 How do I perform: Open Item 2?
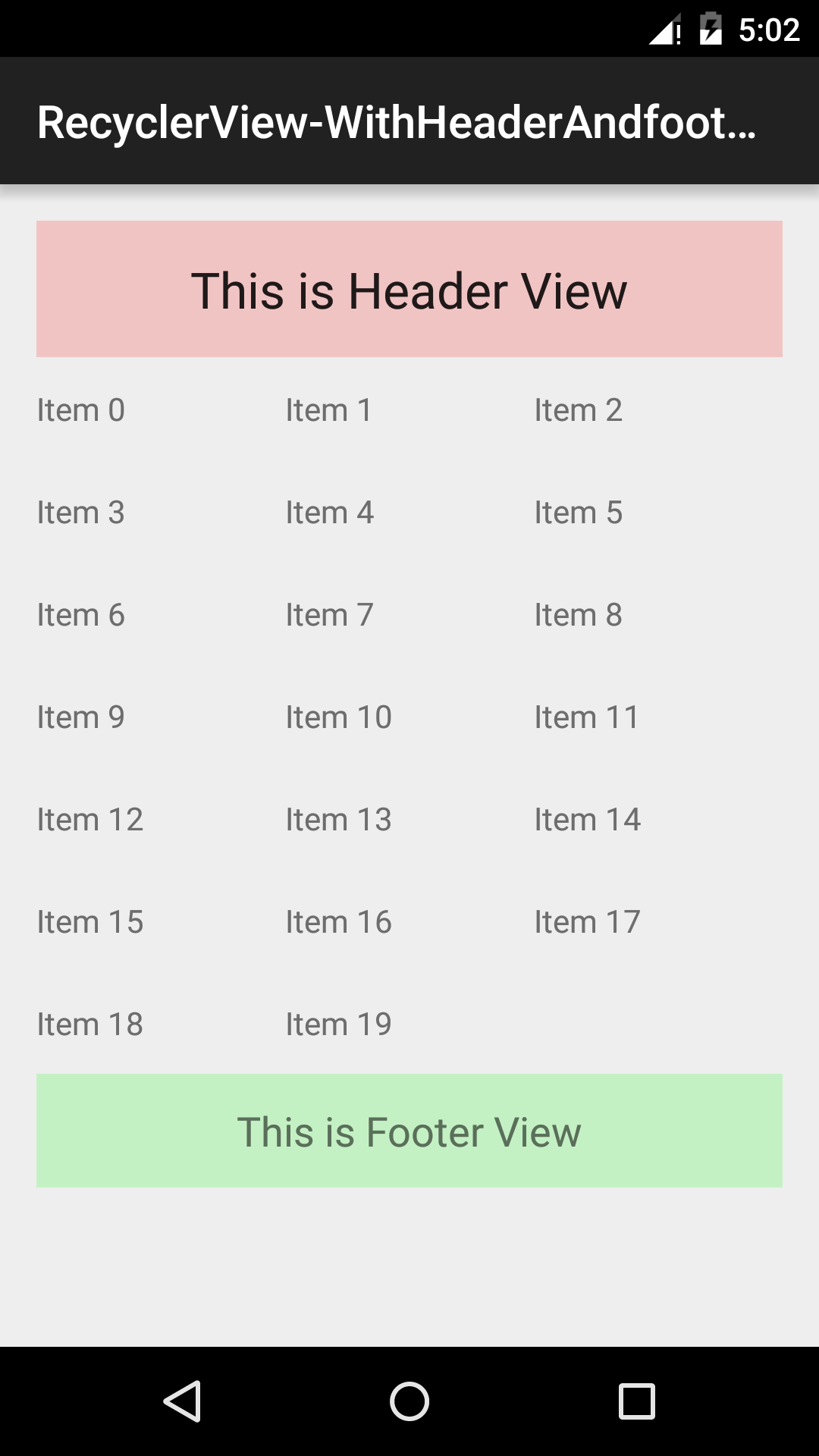coord(578,410)
